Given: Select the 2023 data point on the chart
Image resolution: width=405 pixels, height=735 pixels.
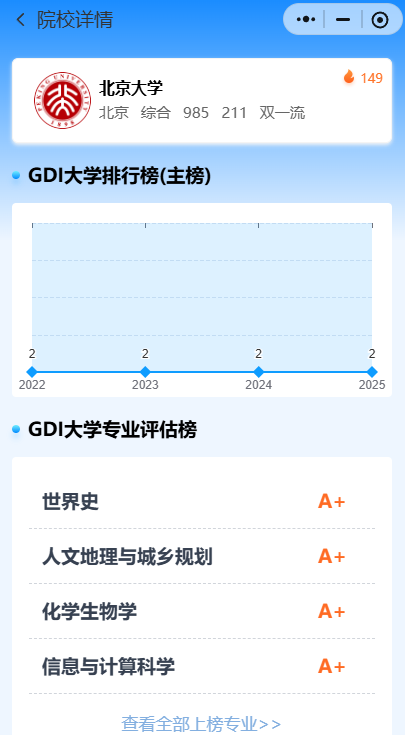Looking at the screenshot, I should pyautogui.click(x=145, y=372).
